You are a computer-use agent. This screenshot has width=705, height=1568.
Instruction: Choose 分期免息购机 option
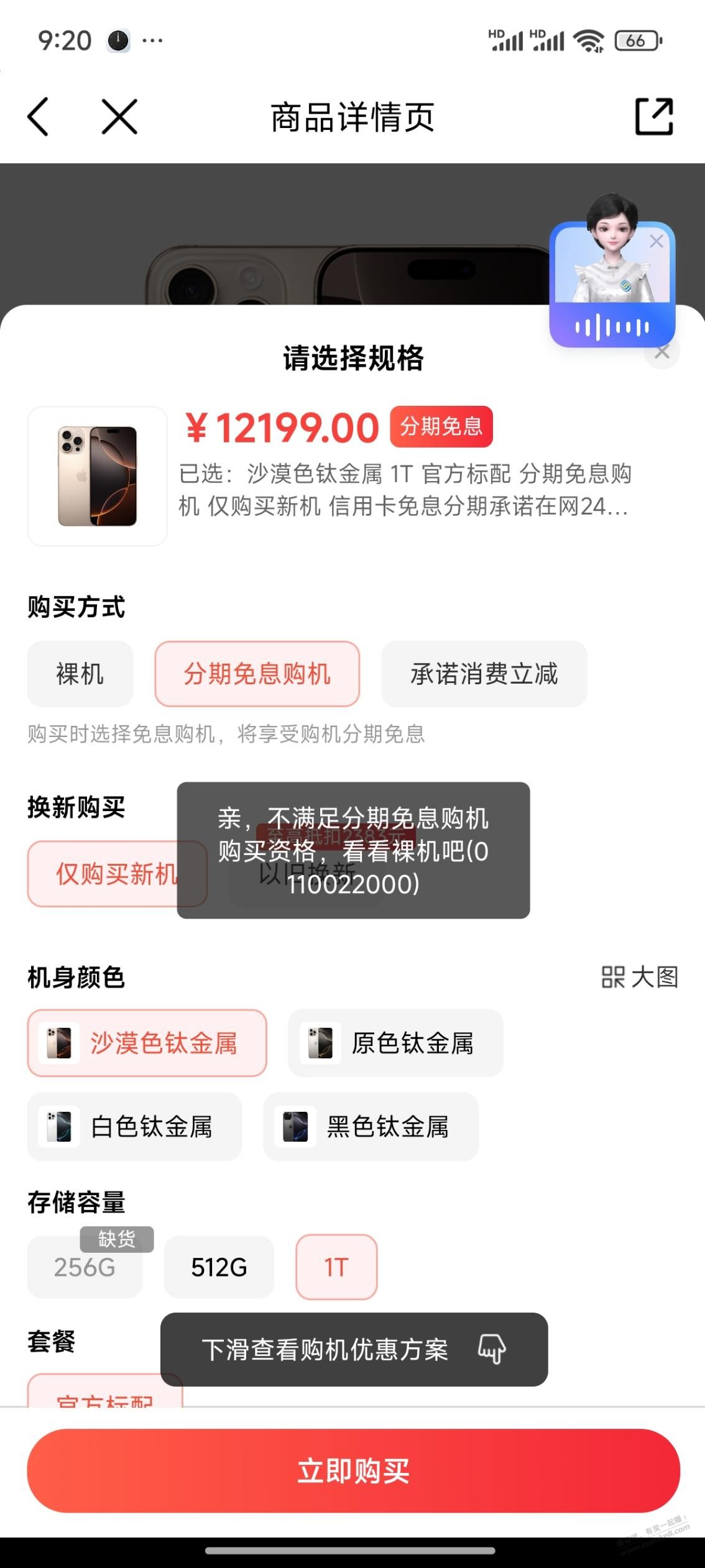pyautogui.click(x=257, y=674)
